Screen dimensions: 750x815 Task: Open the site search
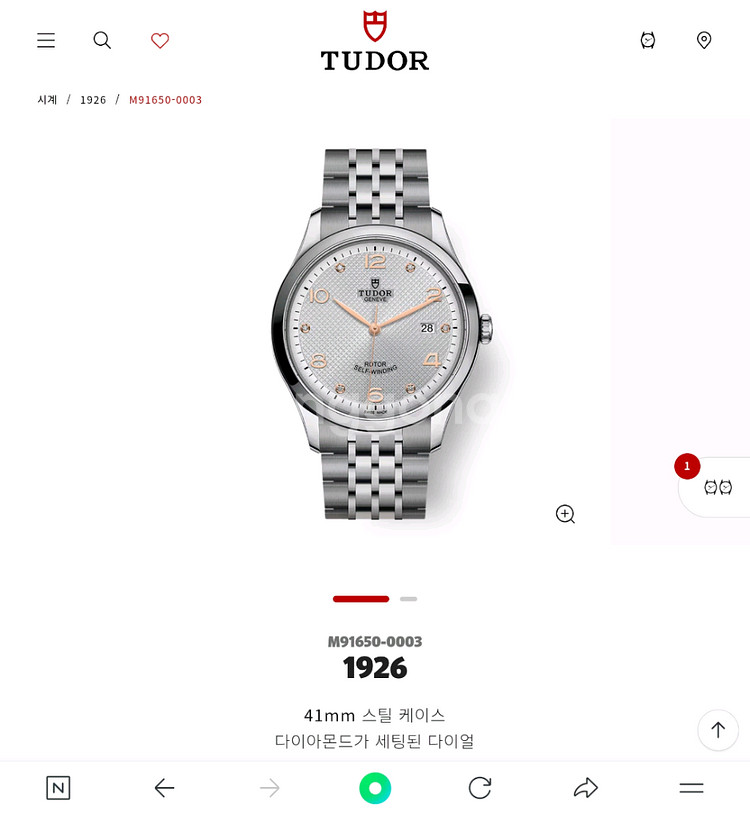coord(102,40)
